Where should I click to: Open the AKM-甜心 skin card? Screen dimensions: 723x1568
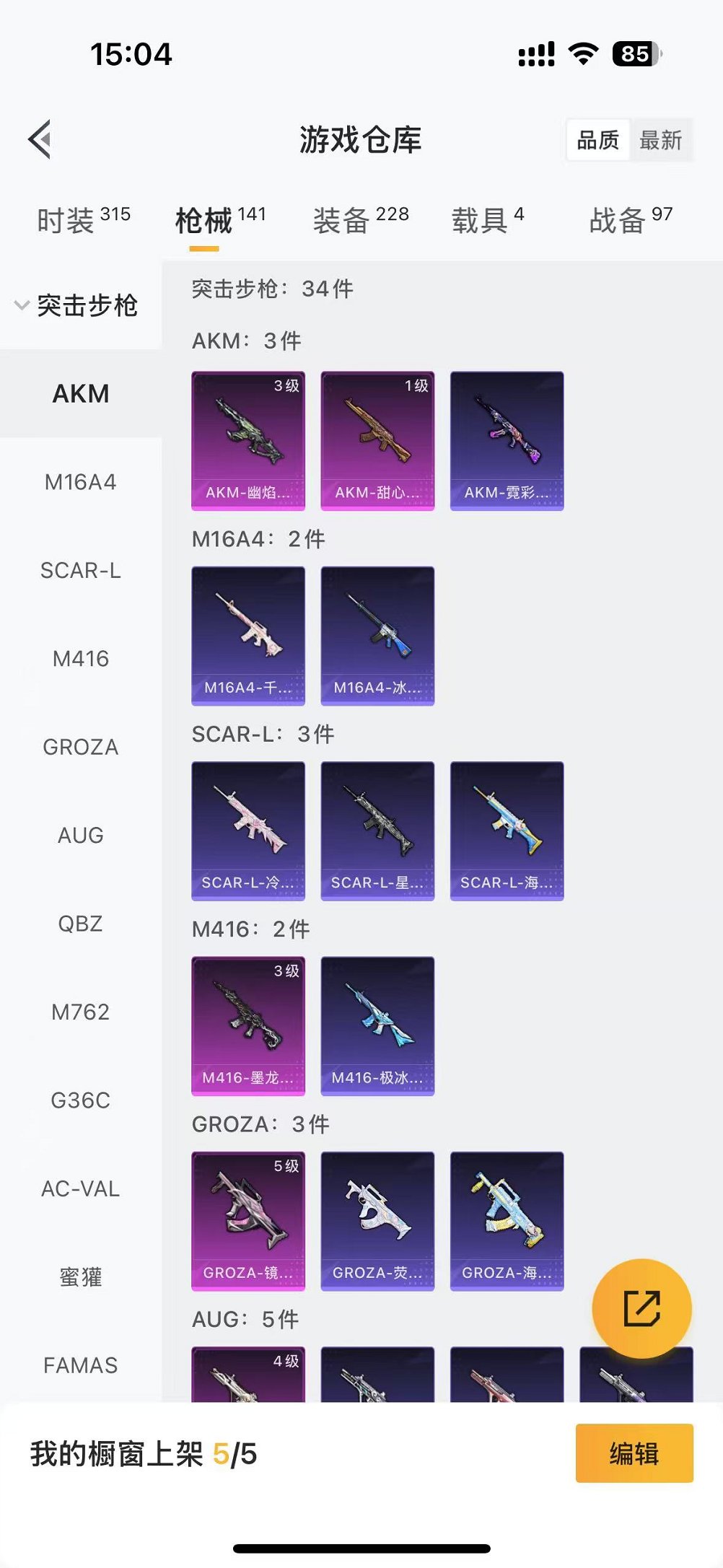(x=377, y=441)
